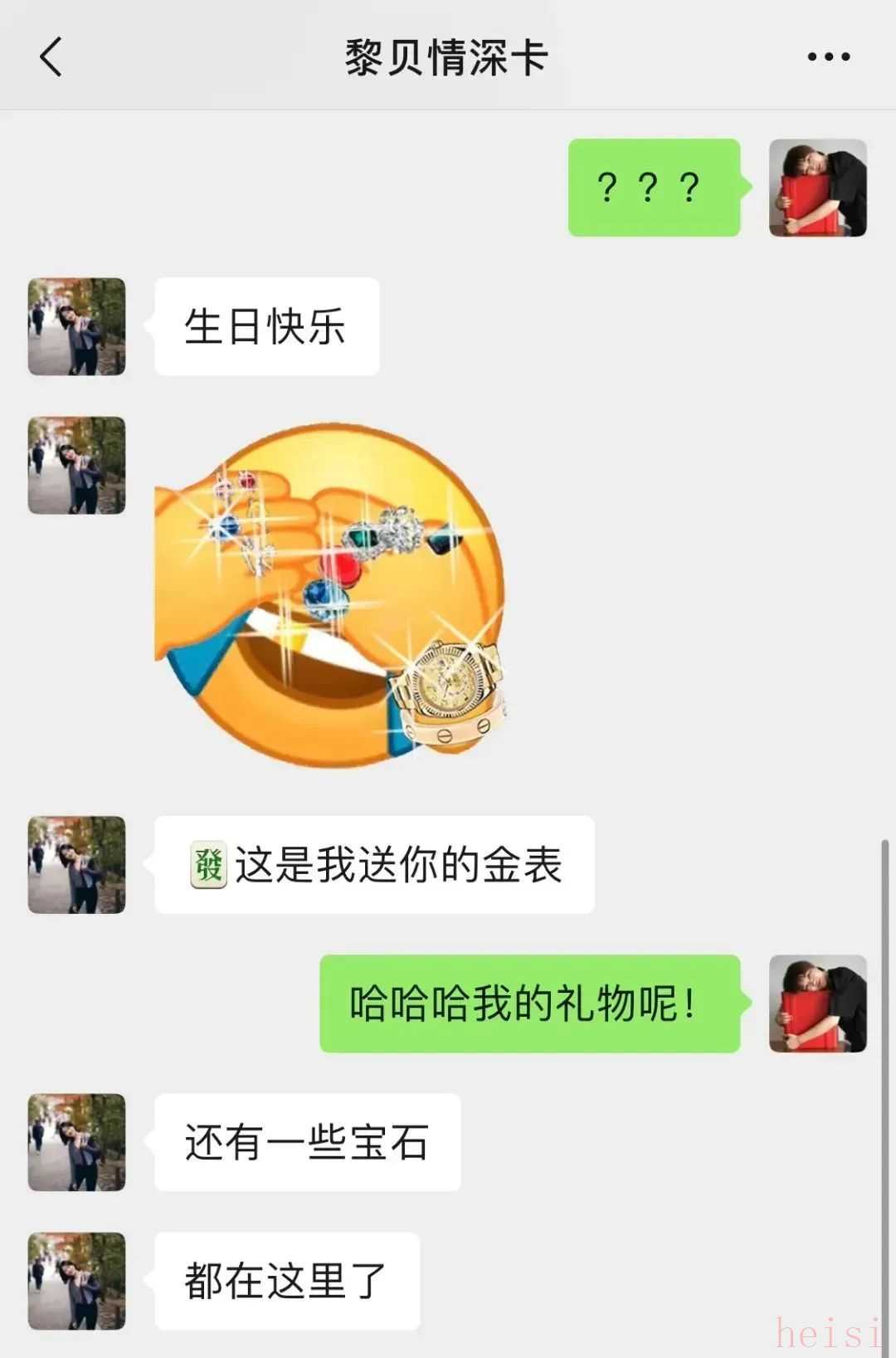Viewport: 896px width, 1358px height.
Task: Open the contact's profile picture next to 还有一些宝石
Action: [x=77, y=1142]
